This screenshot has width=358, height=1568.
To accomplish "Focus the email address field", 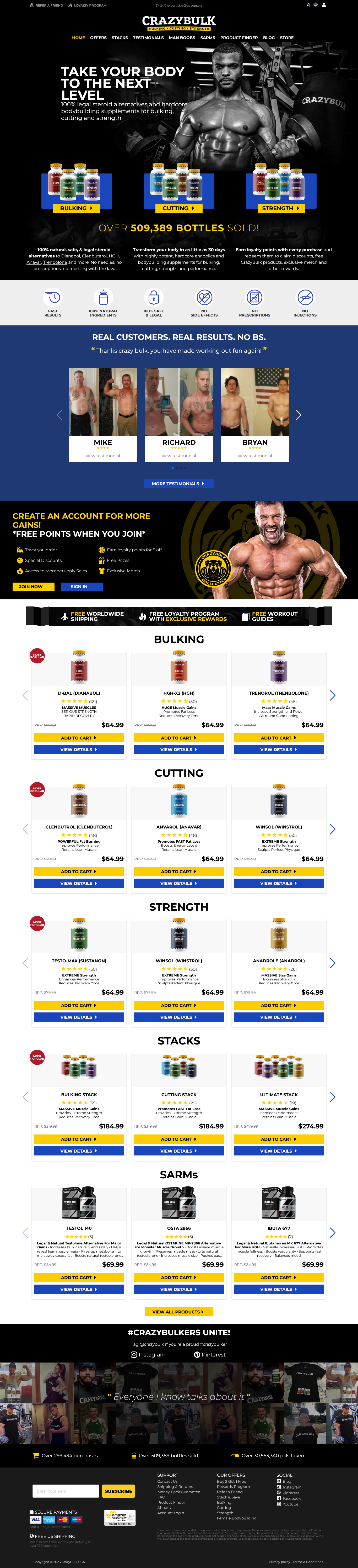I will pyautogui.click(x=66, y=1491).
